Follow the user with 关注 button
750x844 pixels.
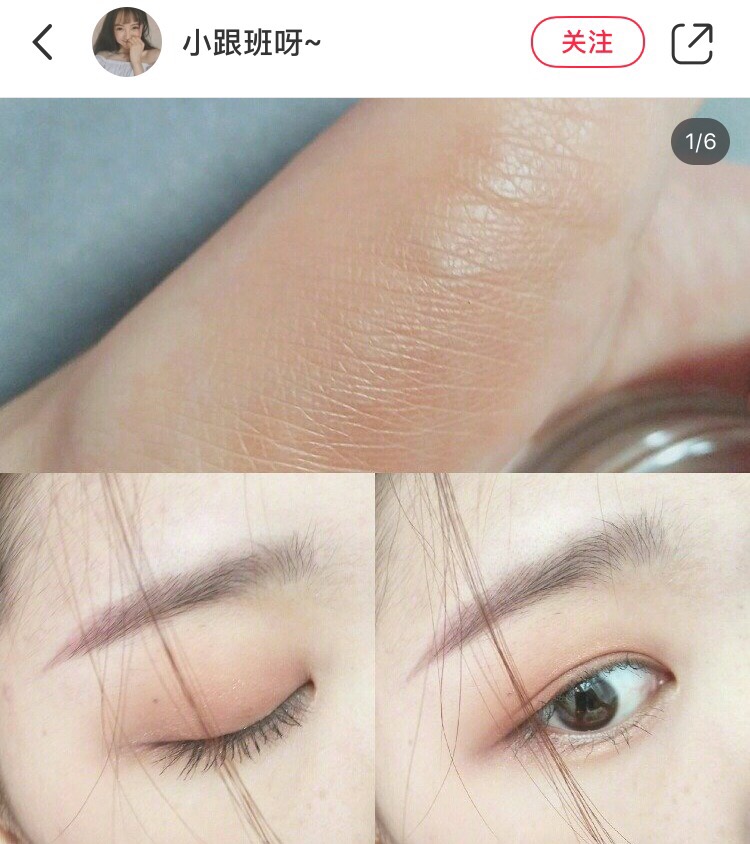point(587,43)
